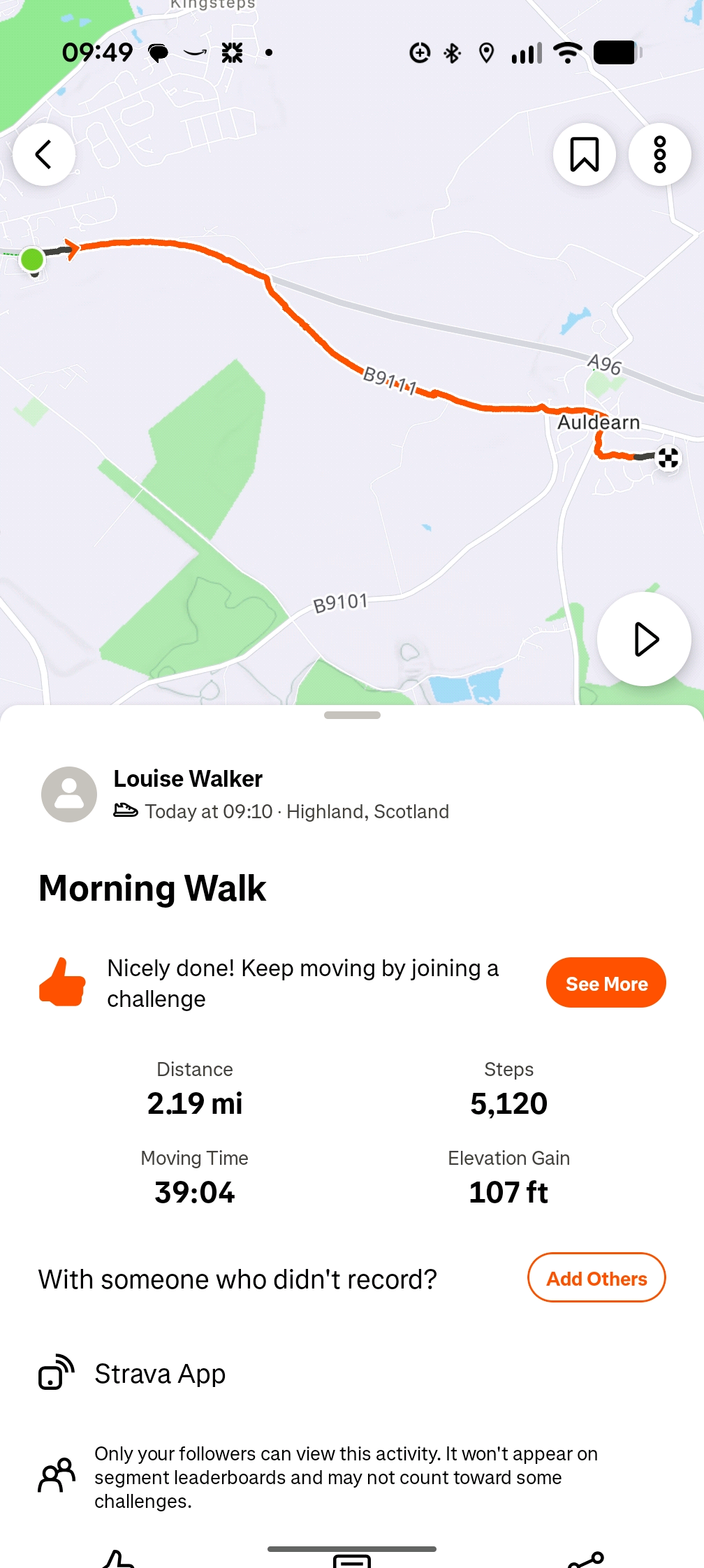Play the route flyover animation
Image resolution: width=704 pixels, height=1568 pixels.
click(x=644, y=639)
